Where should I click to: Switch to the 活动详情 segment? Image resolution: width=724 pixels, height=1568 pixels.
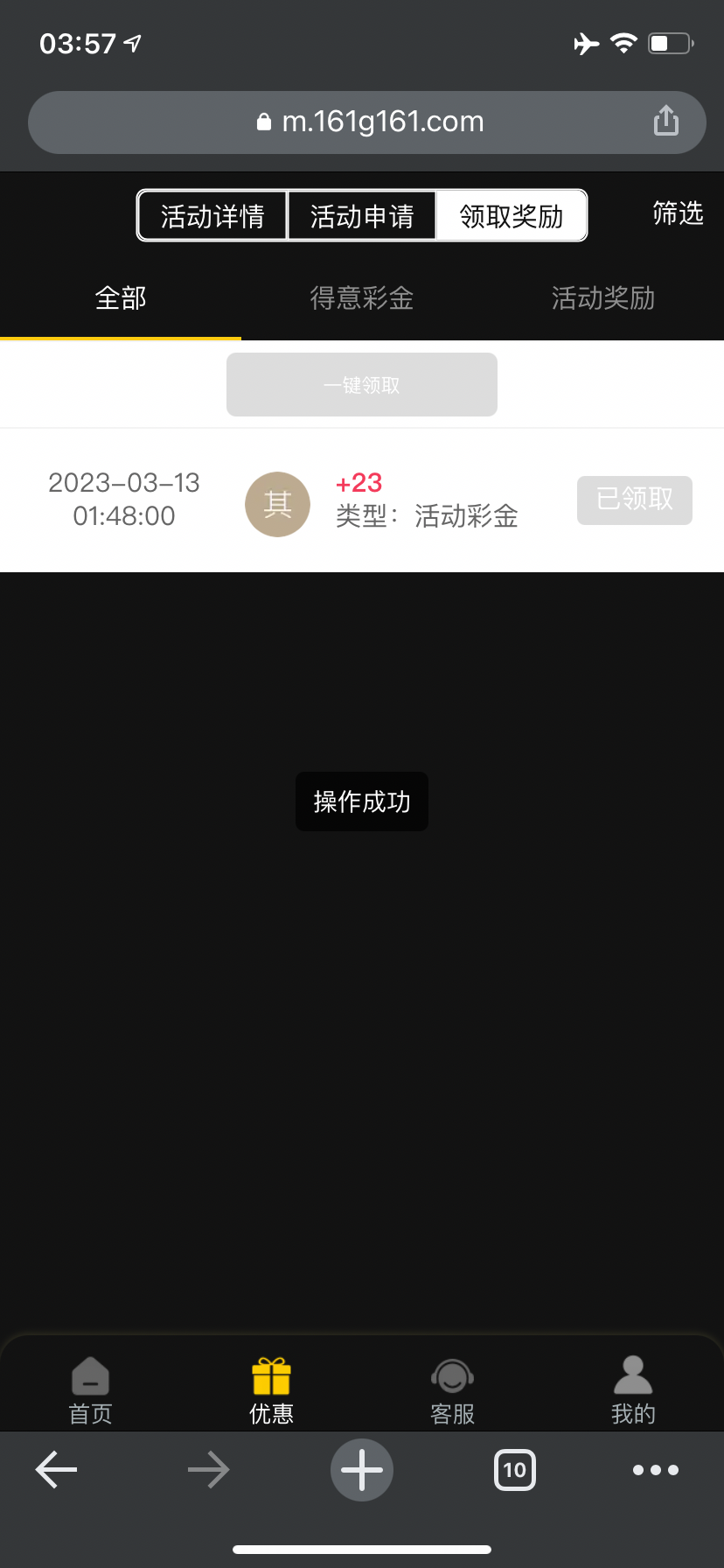click(212, 216)
